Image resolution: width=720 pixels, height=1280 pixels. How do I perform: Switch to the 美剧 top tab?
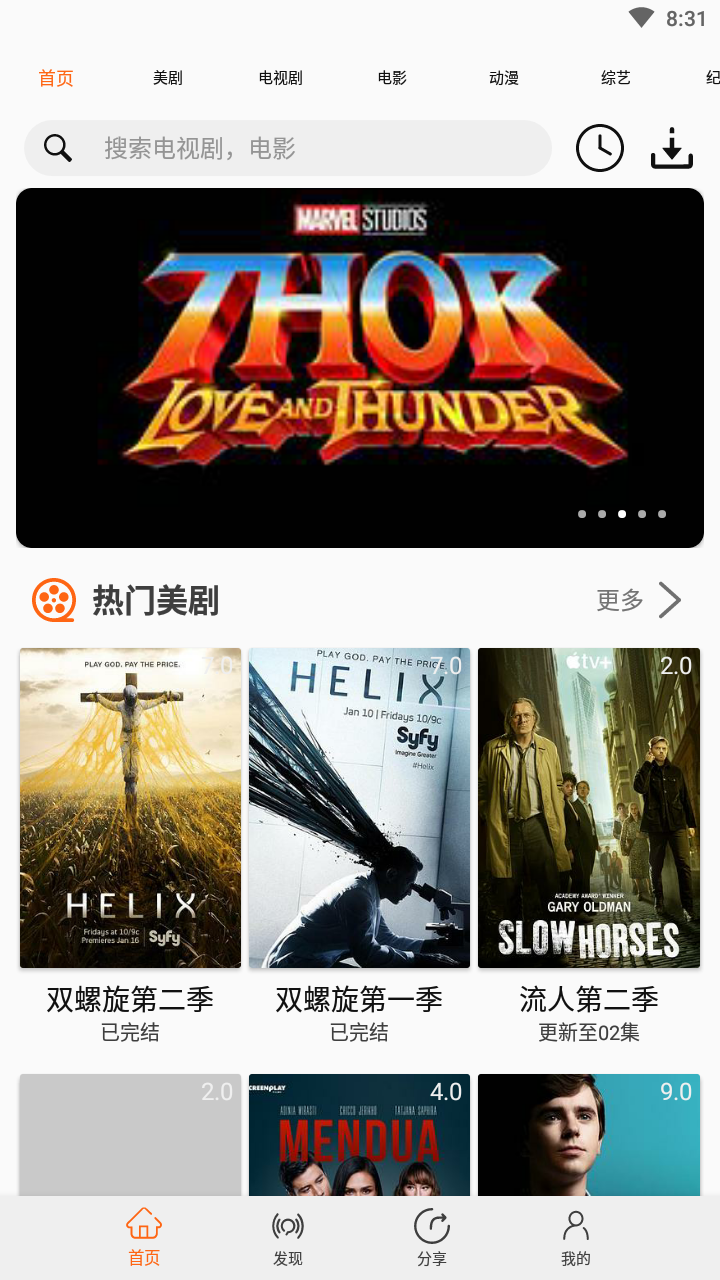pyautogui.click(x=168, y=78)
